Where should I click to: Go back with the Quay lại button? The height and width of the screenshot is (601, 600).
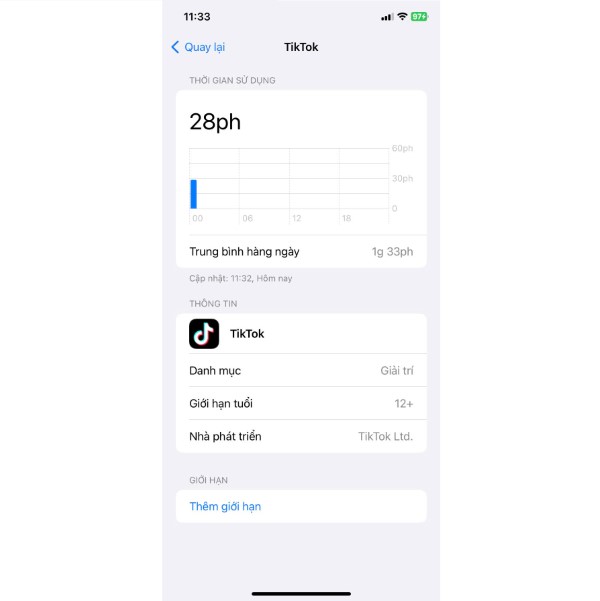pos(198,47)
